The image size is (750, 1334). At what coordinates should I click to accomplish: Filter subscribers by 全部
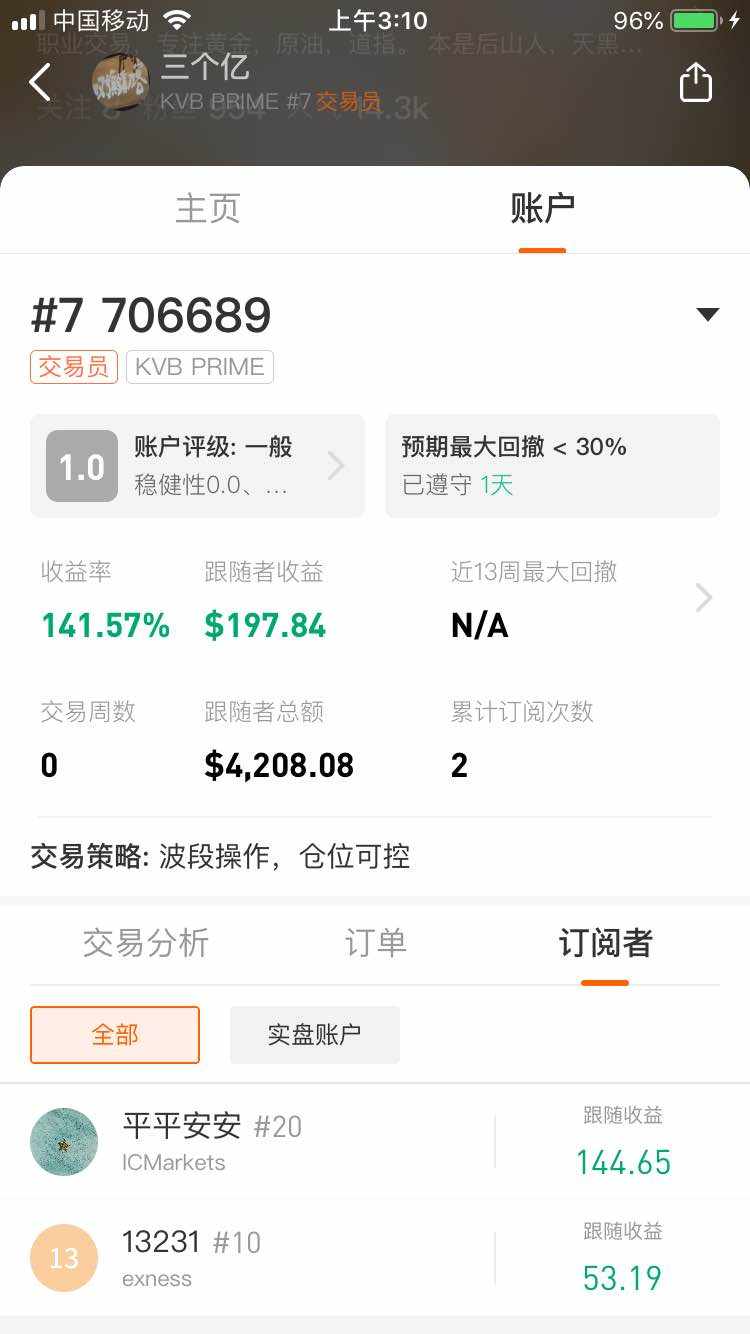115,1035
